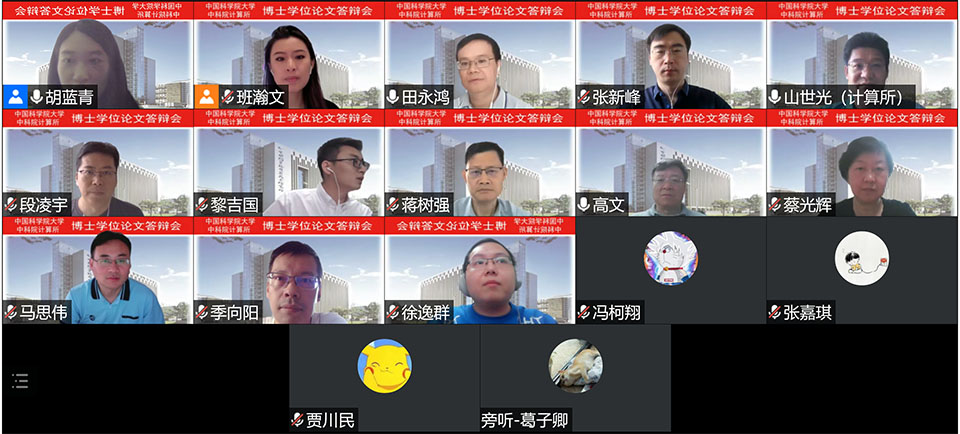This screenshot has height=434, width=960.
Task: Select 黎吉国's video tile
Action: (x=288, y=168)
